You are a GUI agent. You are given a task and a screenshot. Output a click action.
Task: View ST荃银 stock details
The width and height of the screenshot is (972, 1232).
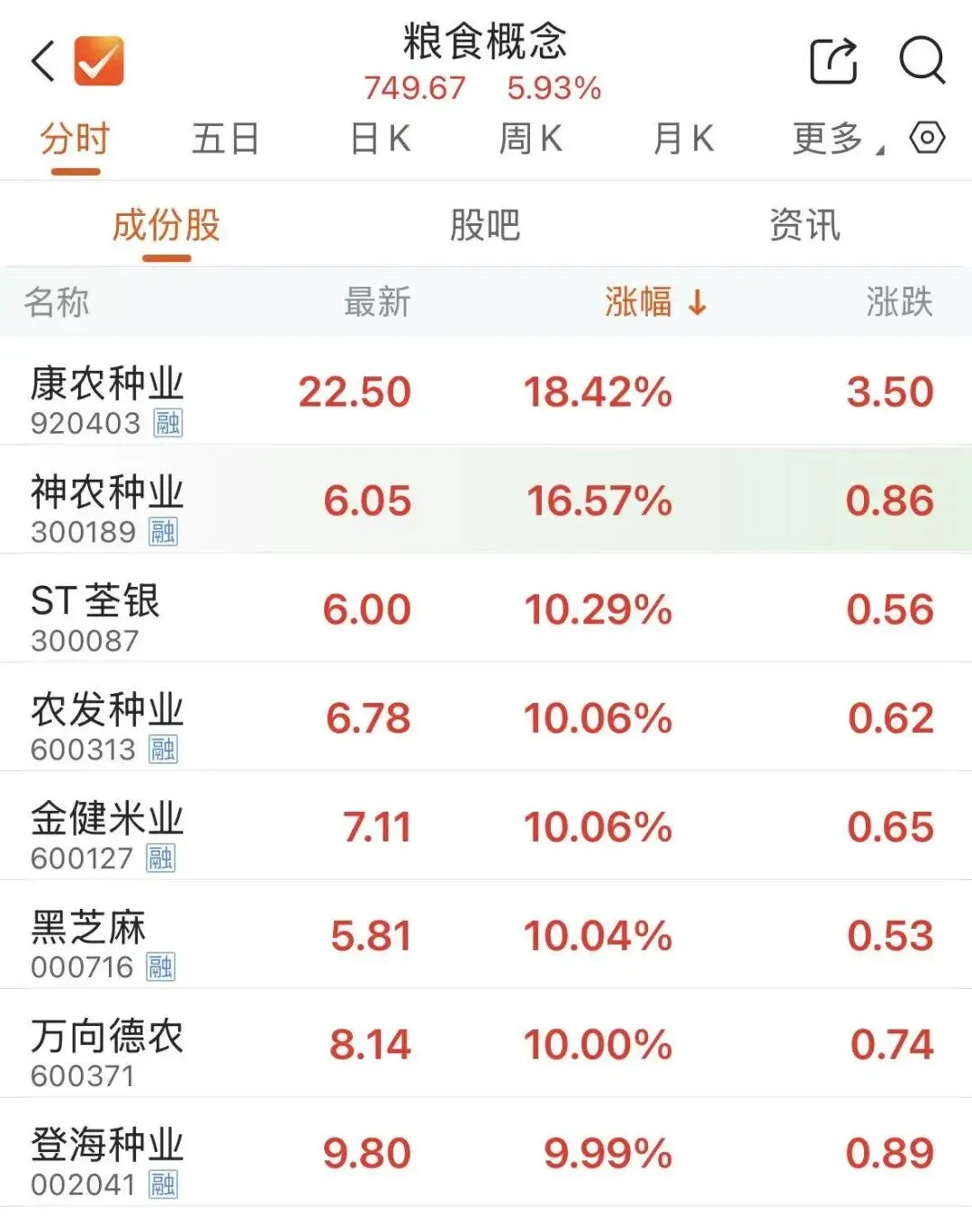pyautogui.click(x=486, y=610)
